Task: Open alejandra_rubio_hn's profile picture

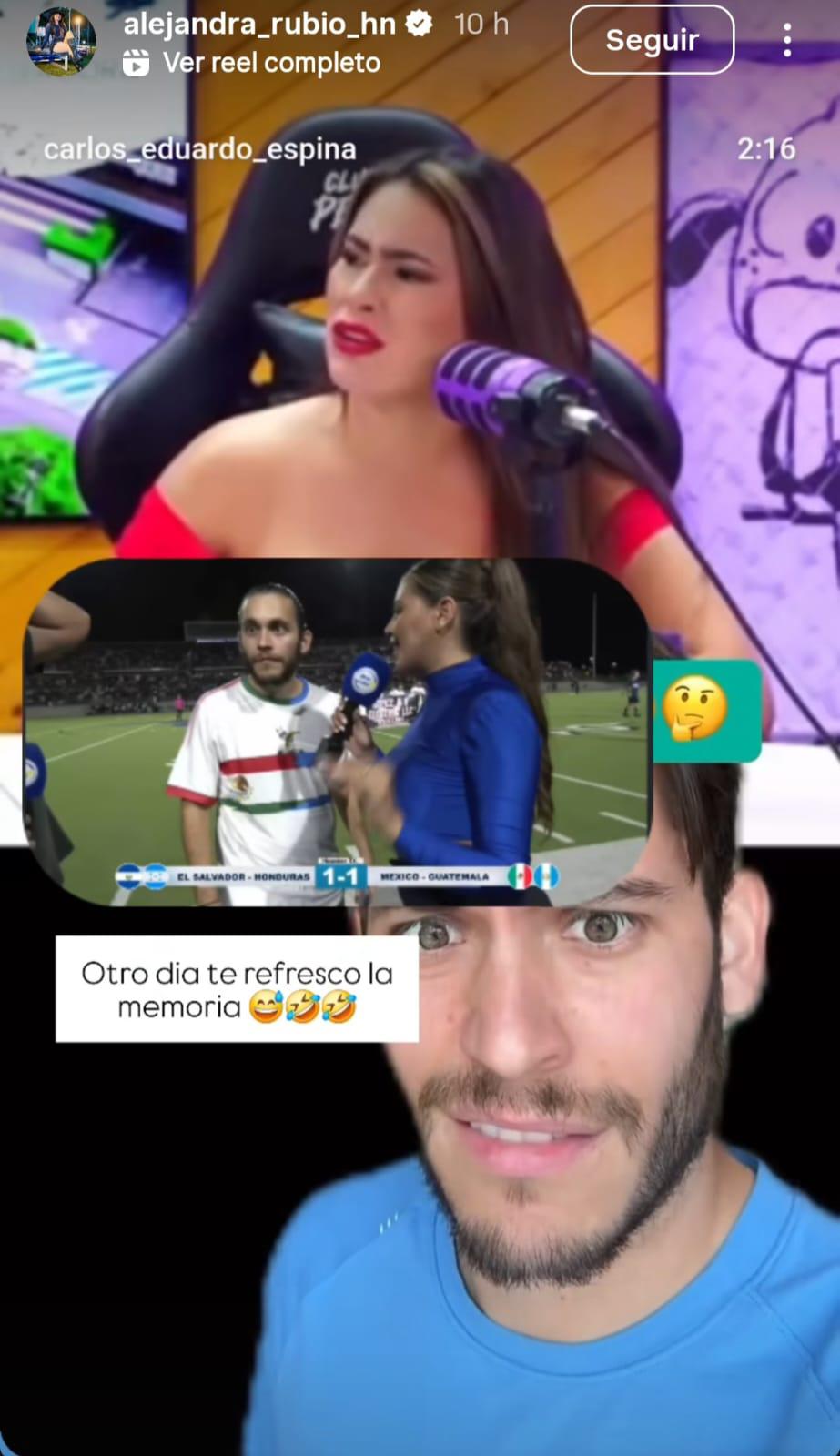Action: (61, 41)
